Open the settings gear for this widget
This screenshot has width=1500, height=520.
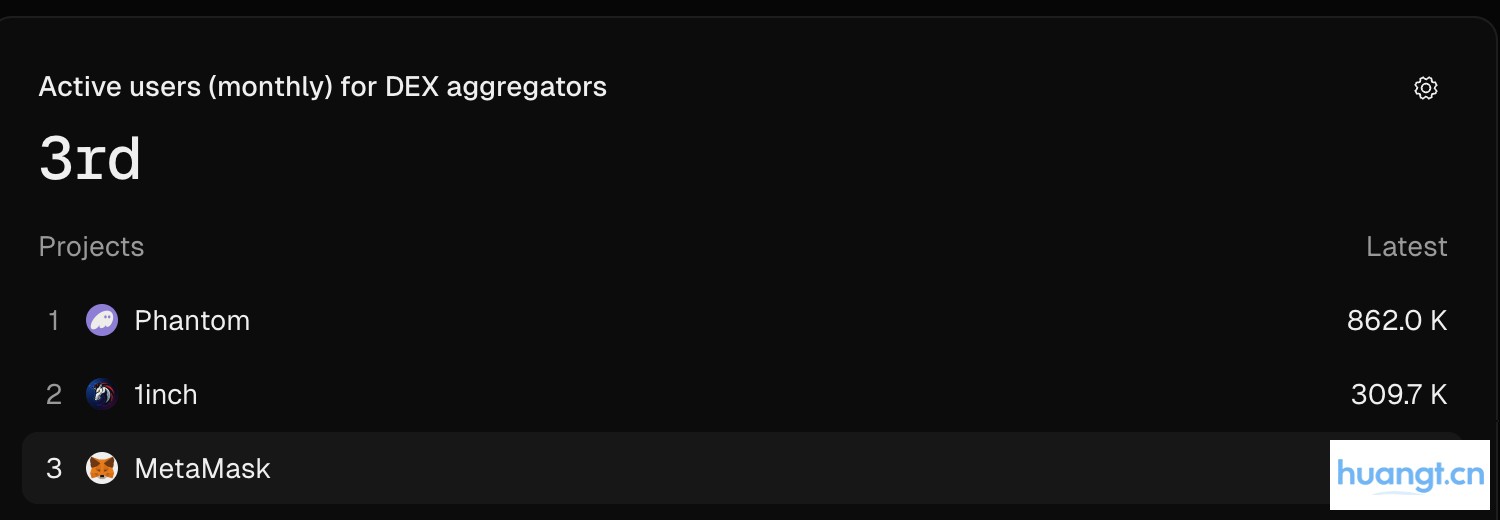(1425, 88)
